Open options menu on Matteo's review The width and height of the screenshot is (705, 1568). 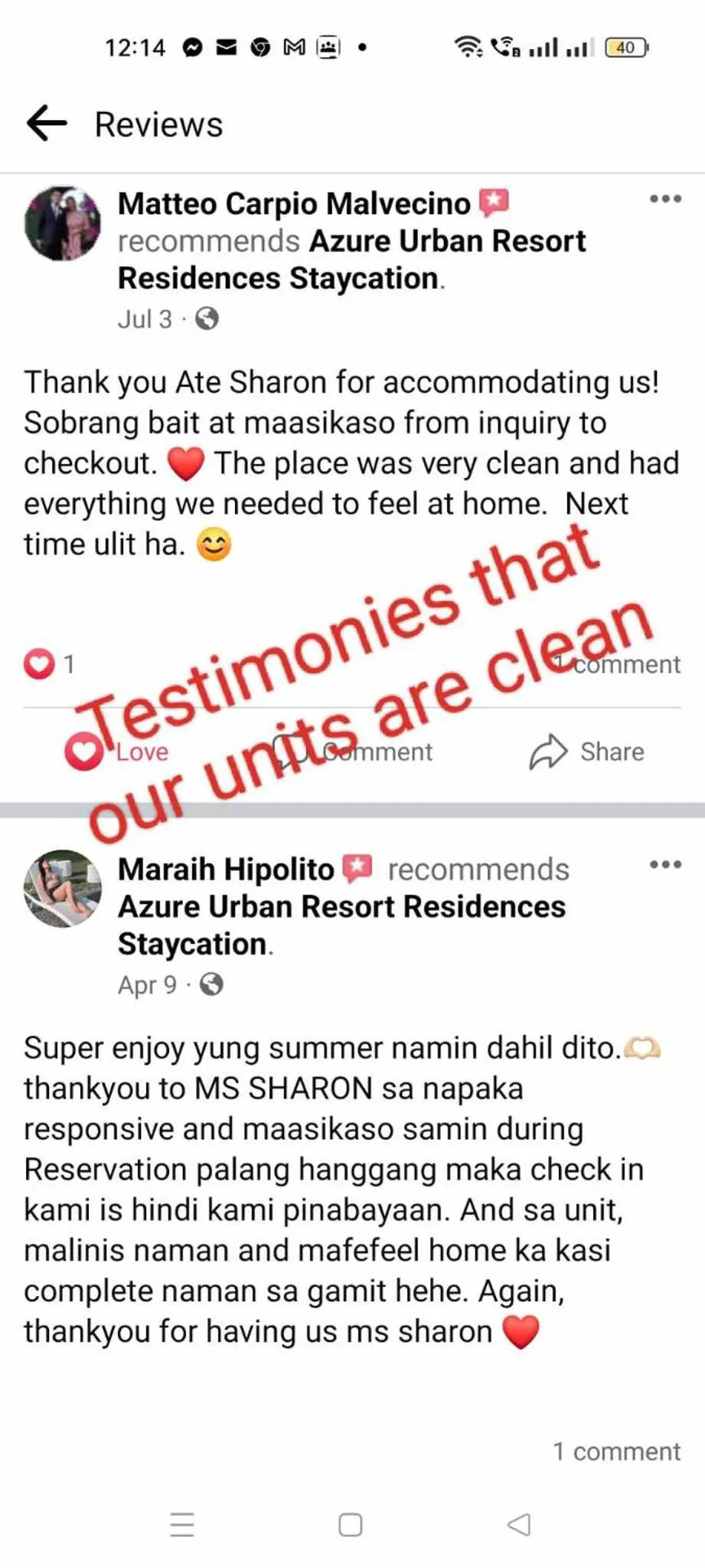(x=664, y=199)
